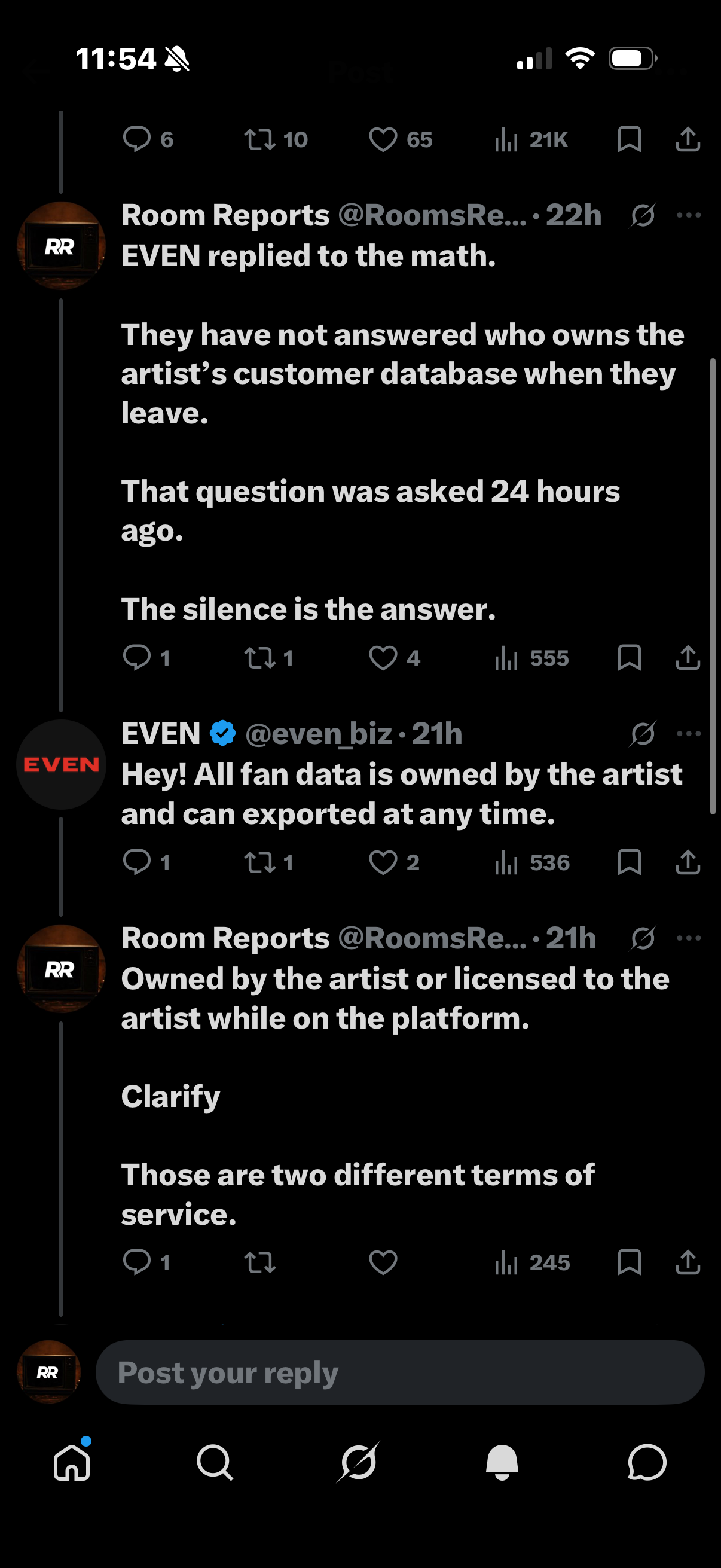
Task: Bookmark the "silence is the answer" post
Action: pyautogui.click(x=629, y=657)
